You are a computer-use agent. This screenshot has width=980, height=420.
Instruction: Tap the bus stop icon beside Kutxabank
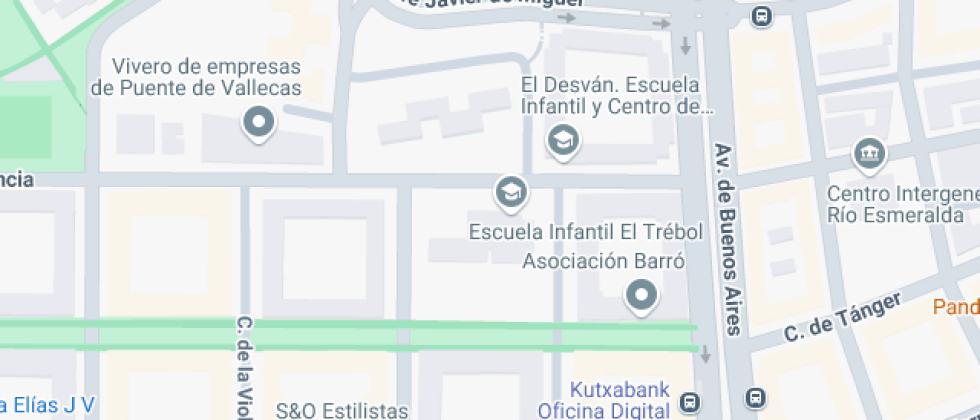[x=690, y=401]
